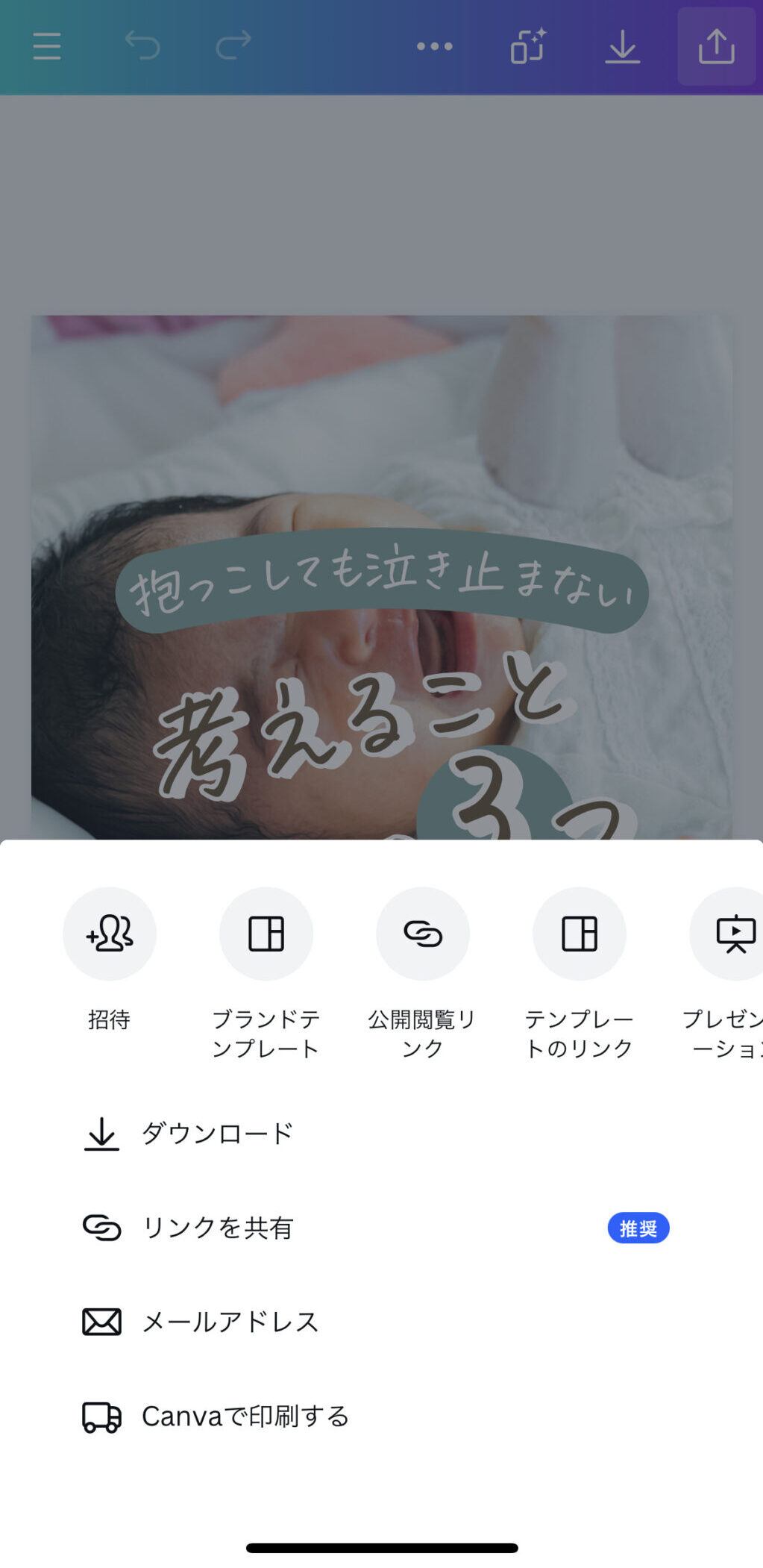Viewport: 763px width, 1568px height.
Task: Tap the redo arrow
Action: [233, 46]
